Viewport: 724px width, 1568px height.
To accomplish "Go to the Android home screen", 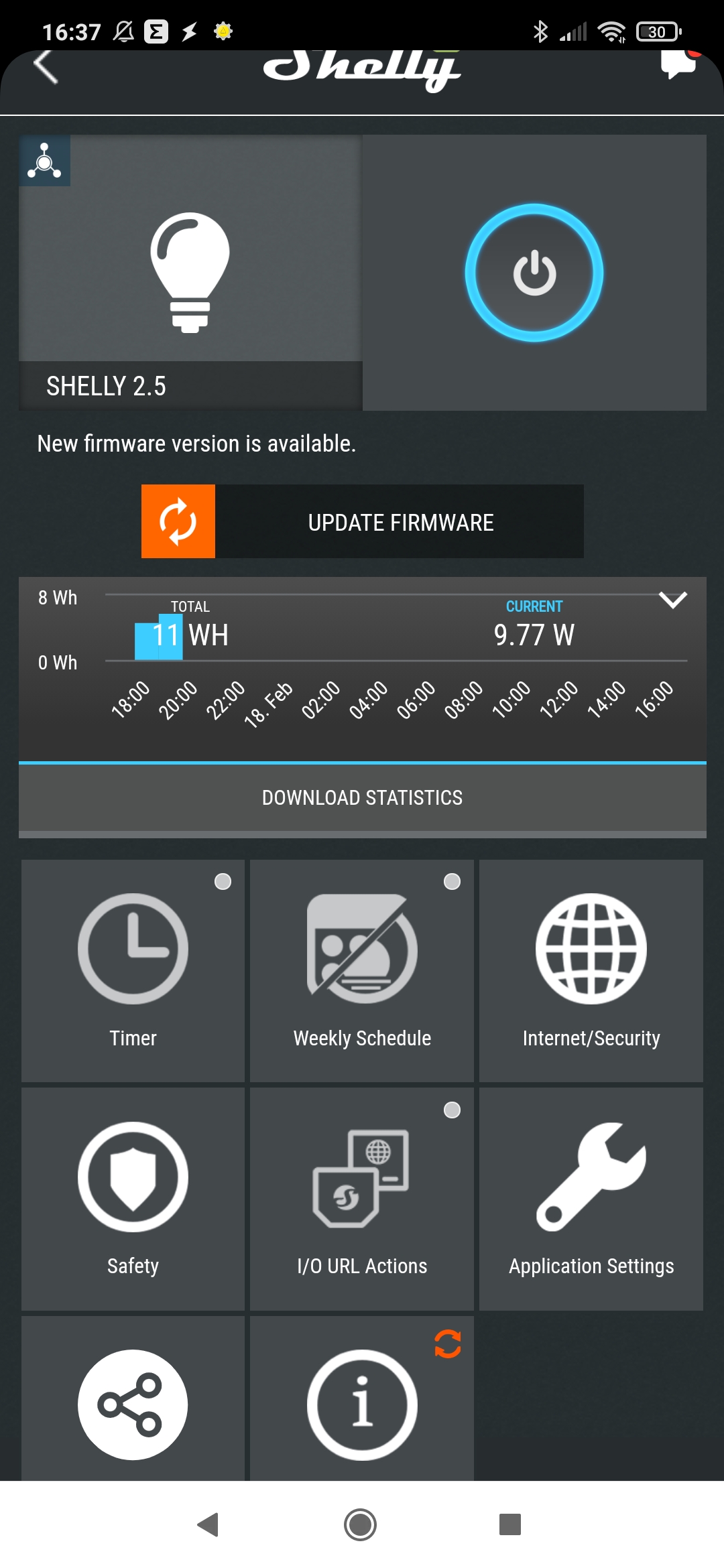I will point(361,1524).
